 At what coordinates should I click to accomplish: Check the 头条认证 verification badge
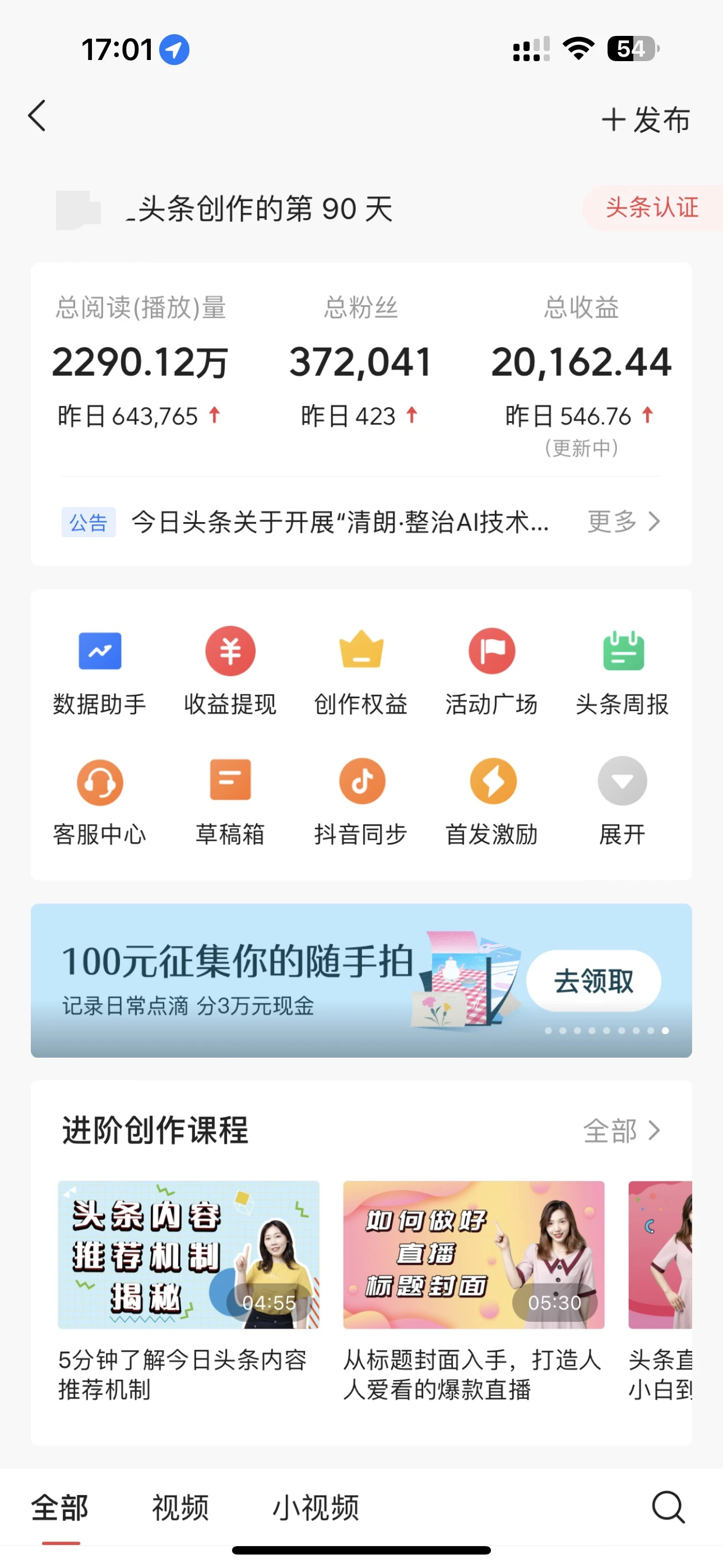[651, 209]
